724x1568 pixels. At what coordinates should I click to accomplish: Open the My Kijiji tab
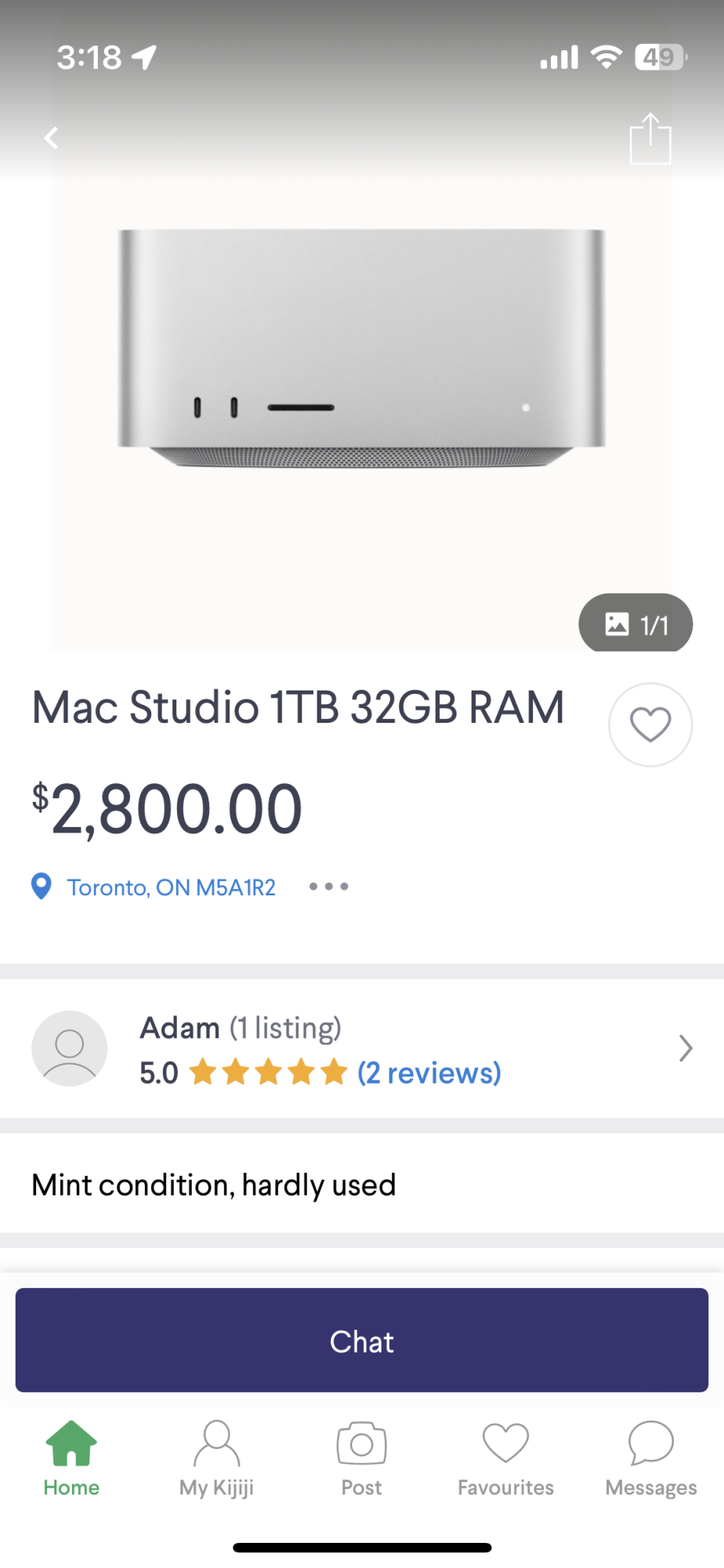[x=216, y=1459]
